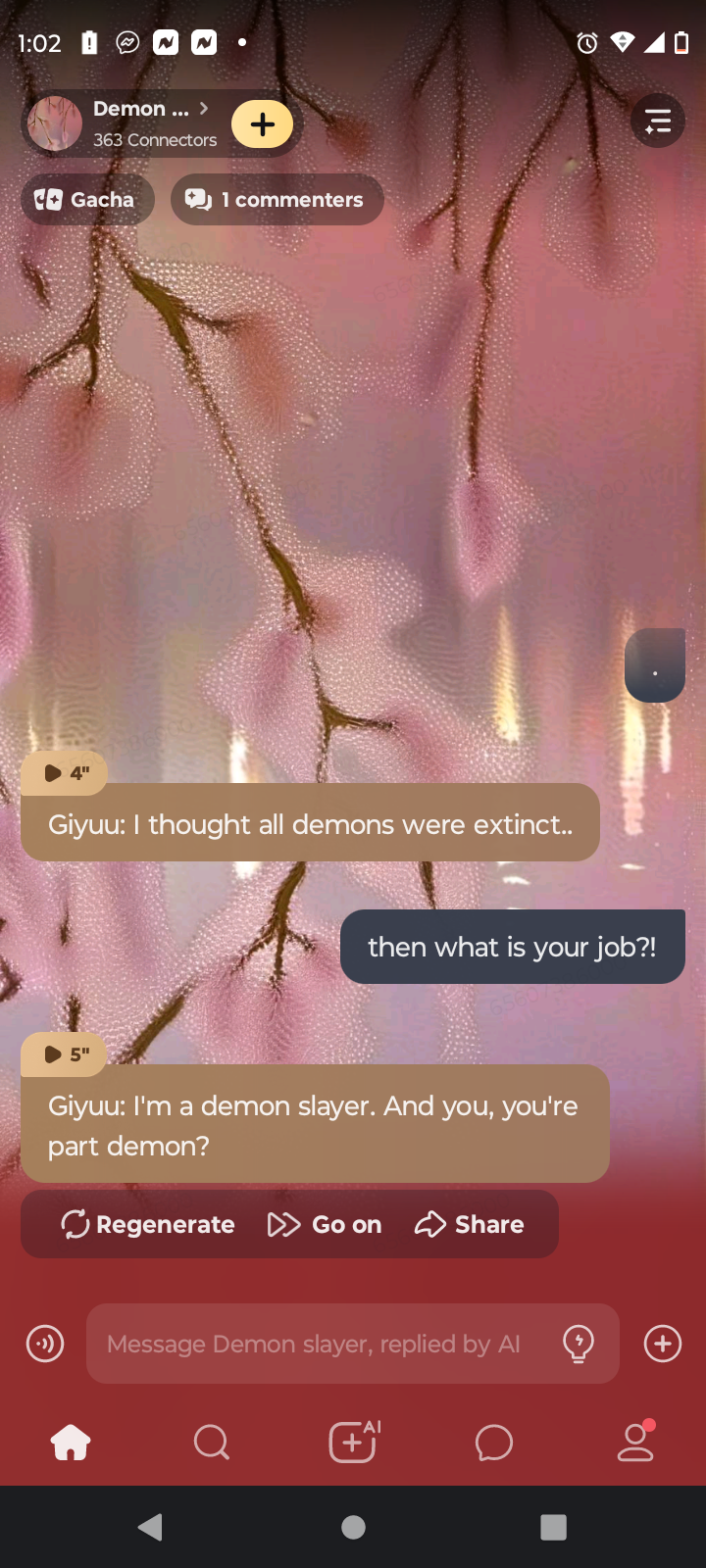Go back using system navigation
The height and width of the screenshot is (1568, 706).
tap(150, 1527)
